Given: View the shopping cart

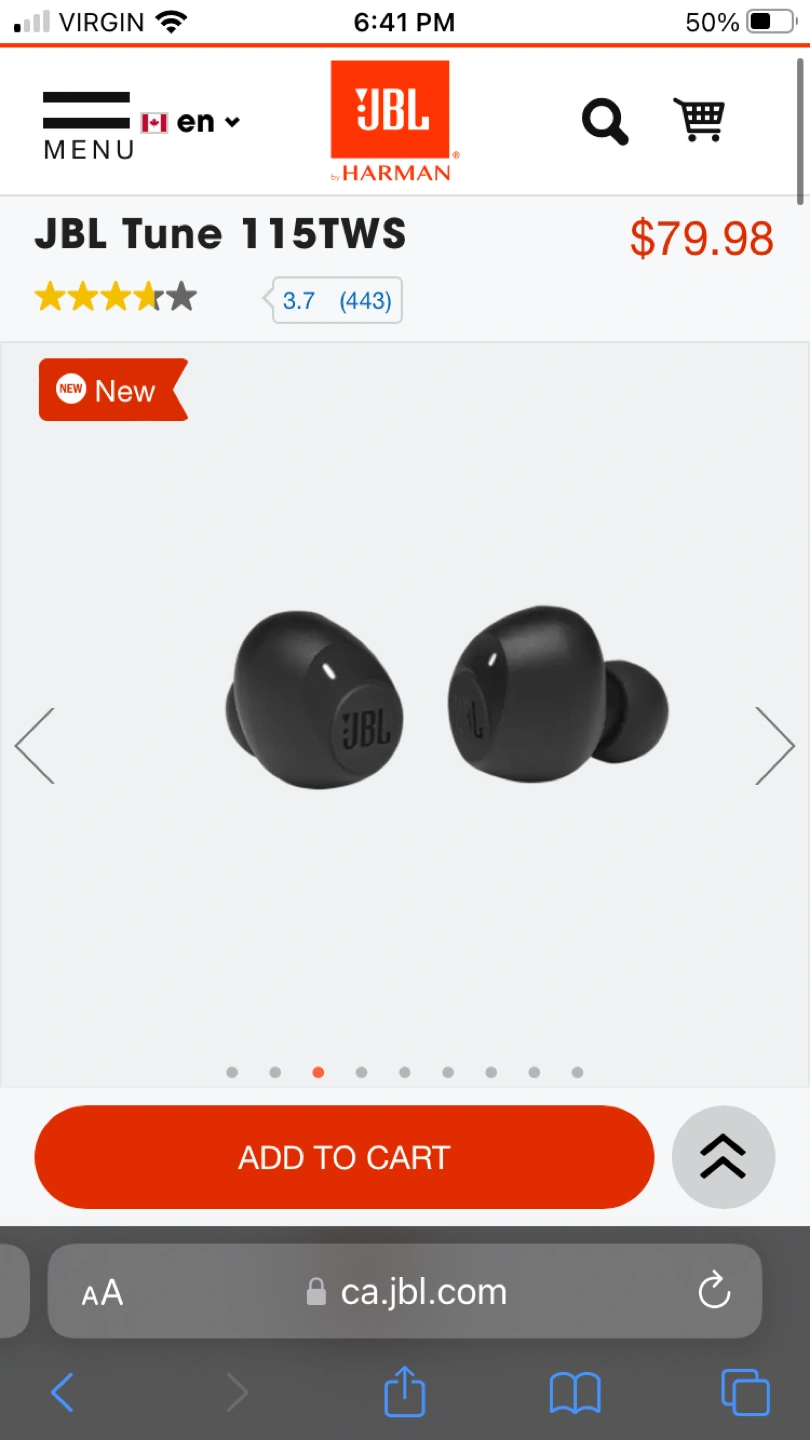Looking at the screenshot, I should point(699,121).
